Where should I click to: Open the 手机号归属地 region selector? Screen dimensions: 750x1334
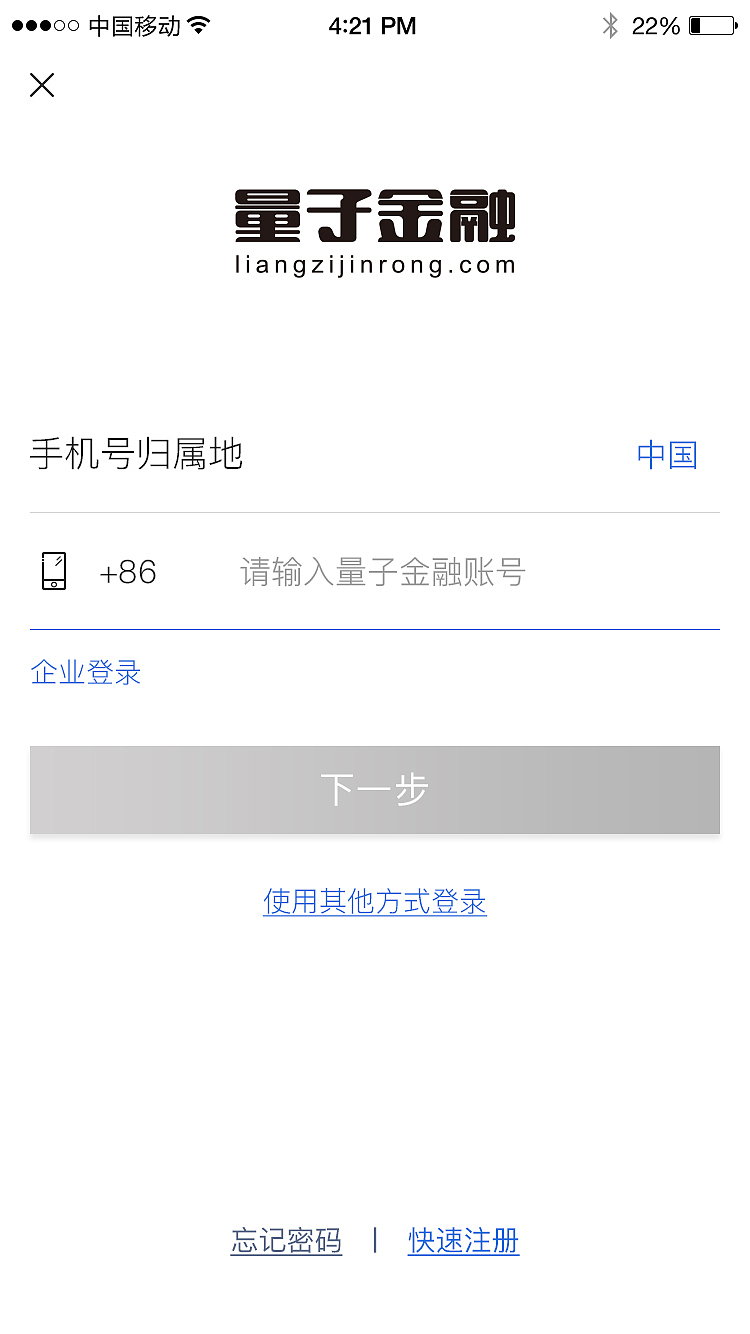coord(138,455)
